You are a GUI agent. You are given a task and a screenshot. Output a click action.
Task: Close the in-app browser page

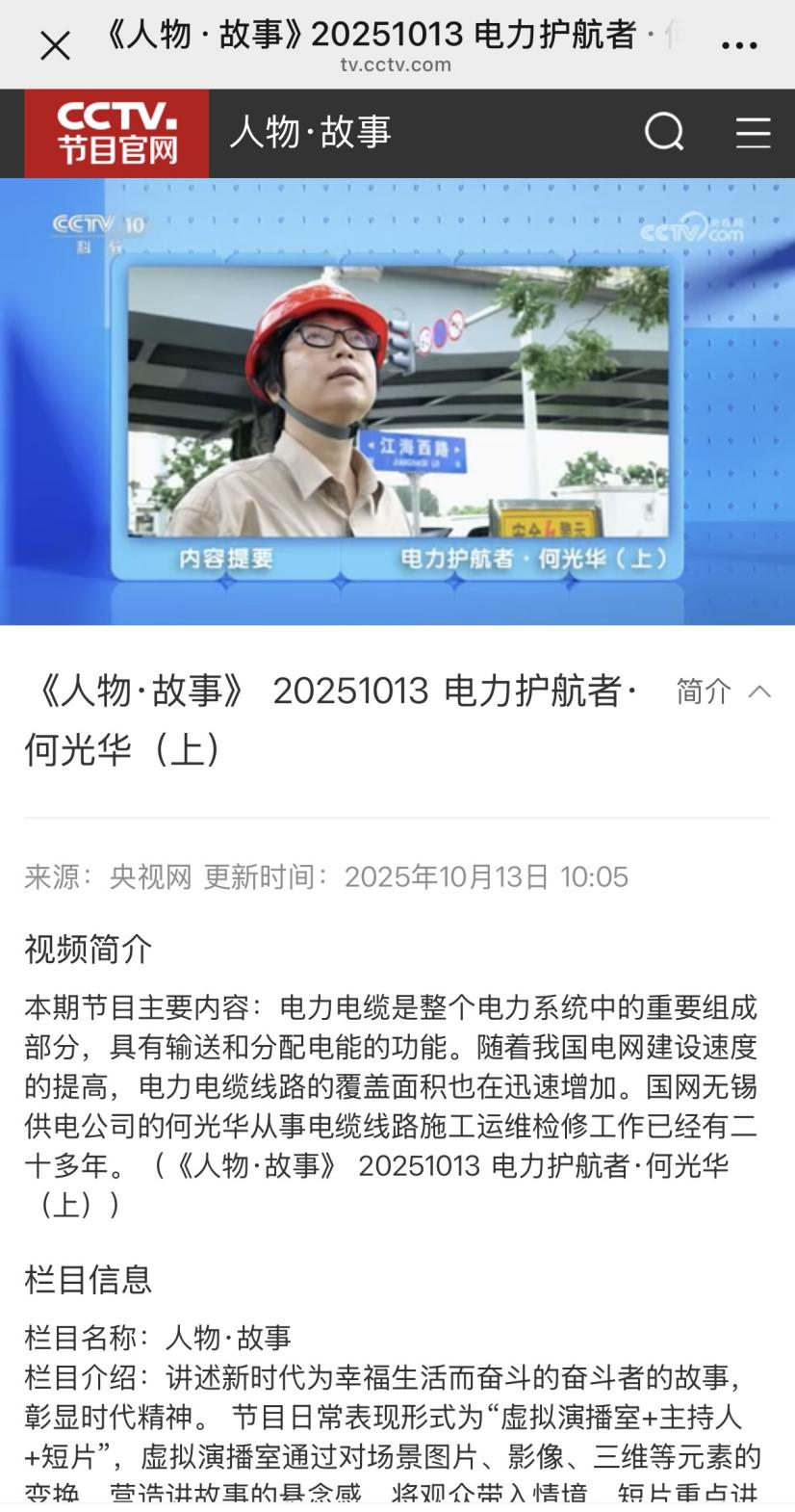coord(55,45)
